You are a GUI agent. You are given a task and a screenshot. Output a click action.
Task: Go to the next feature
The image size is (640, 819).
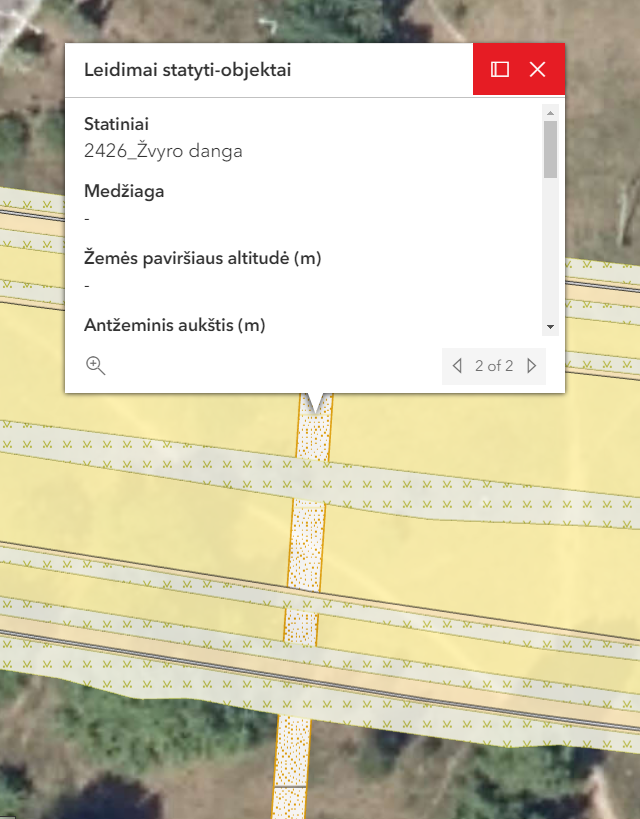click(531, 366)
